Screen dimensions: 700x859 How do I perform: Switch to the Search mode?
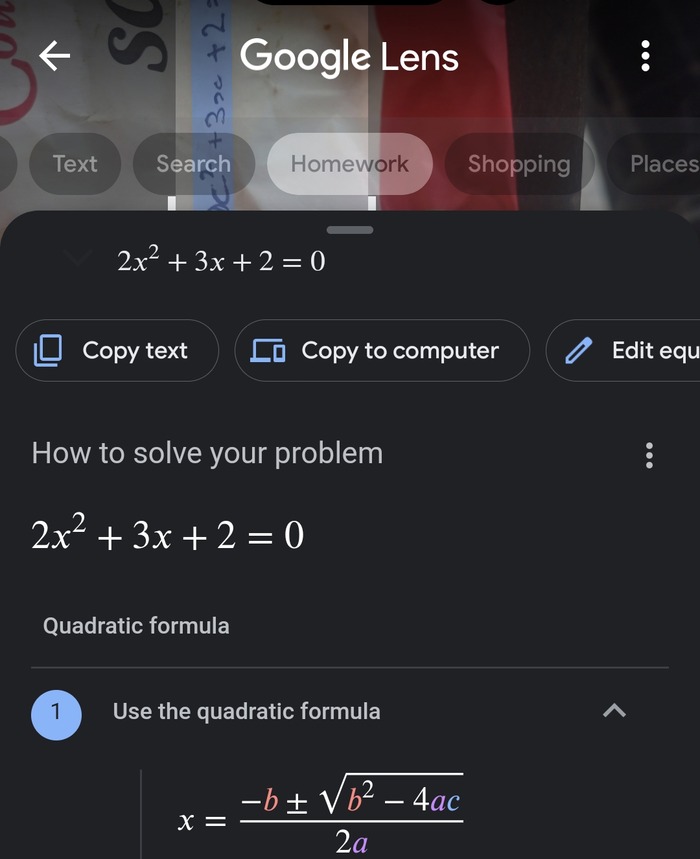(193, 164)
